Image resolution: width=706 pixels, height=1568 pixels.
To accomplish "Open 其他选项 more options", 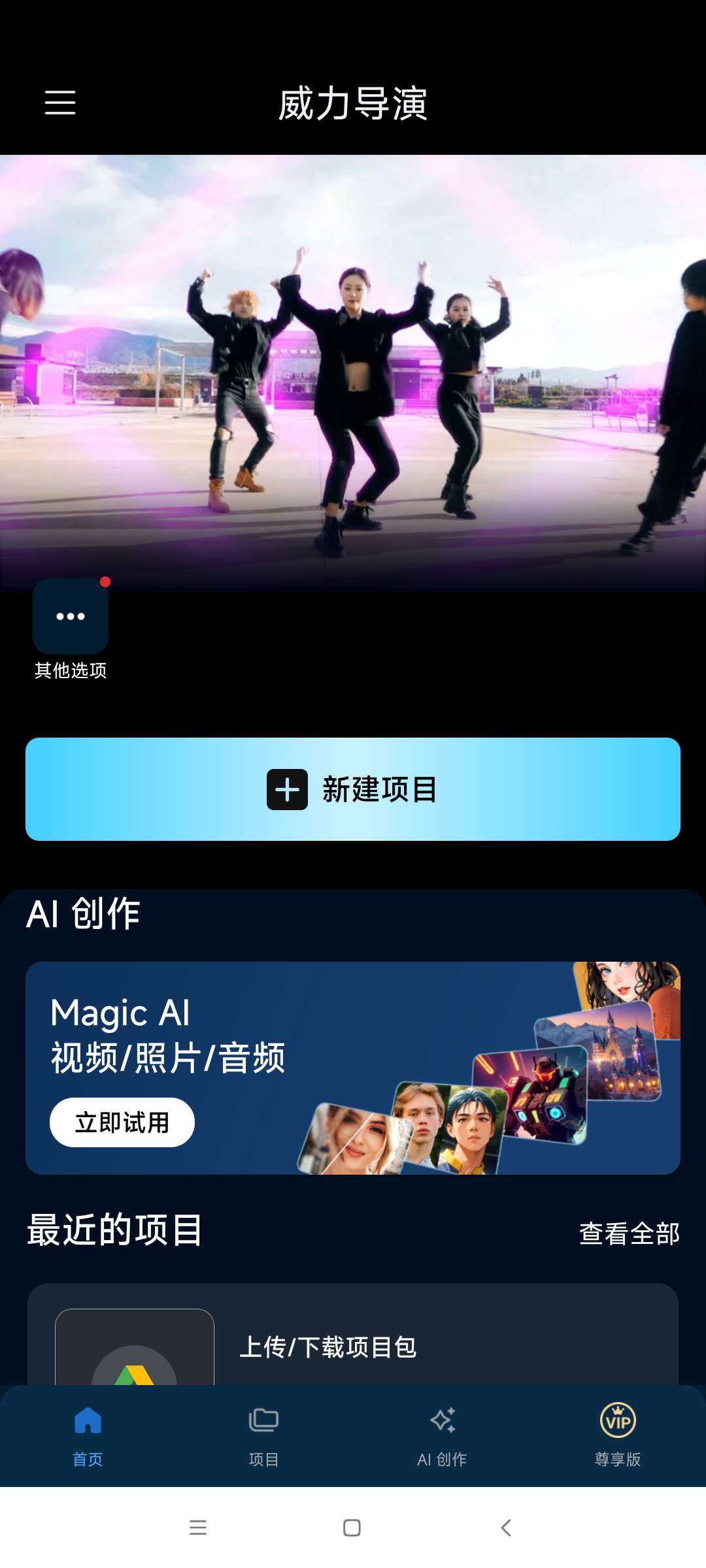I will pos(71,617).
